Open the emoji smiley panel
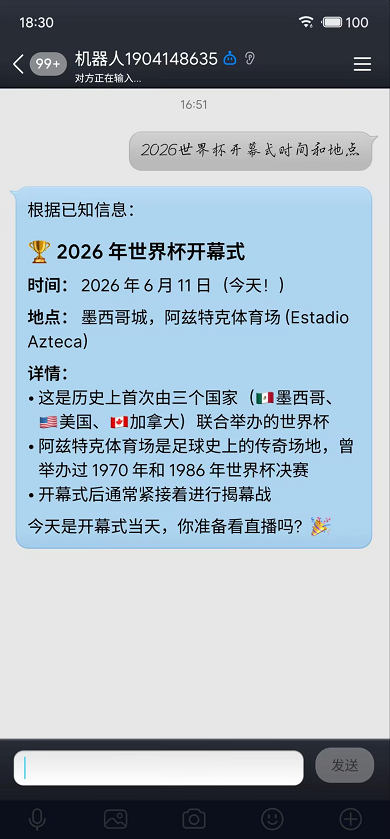The image size is (390, 839). 272,819
